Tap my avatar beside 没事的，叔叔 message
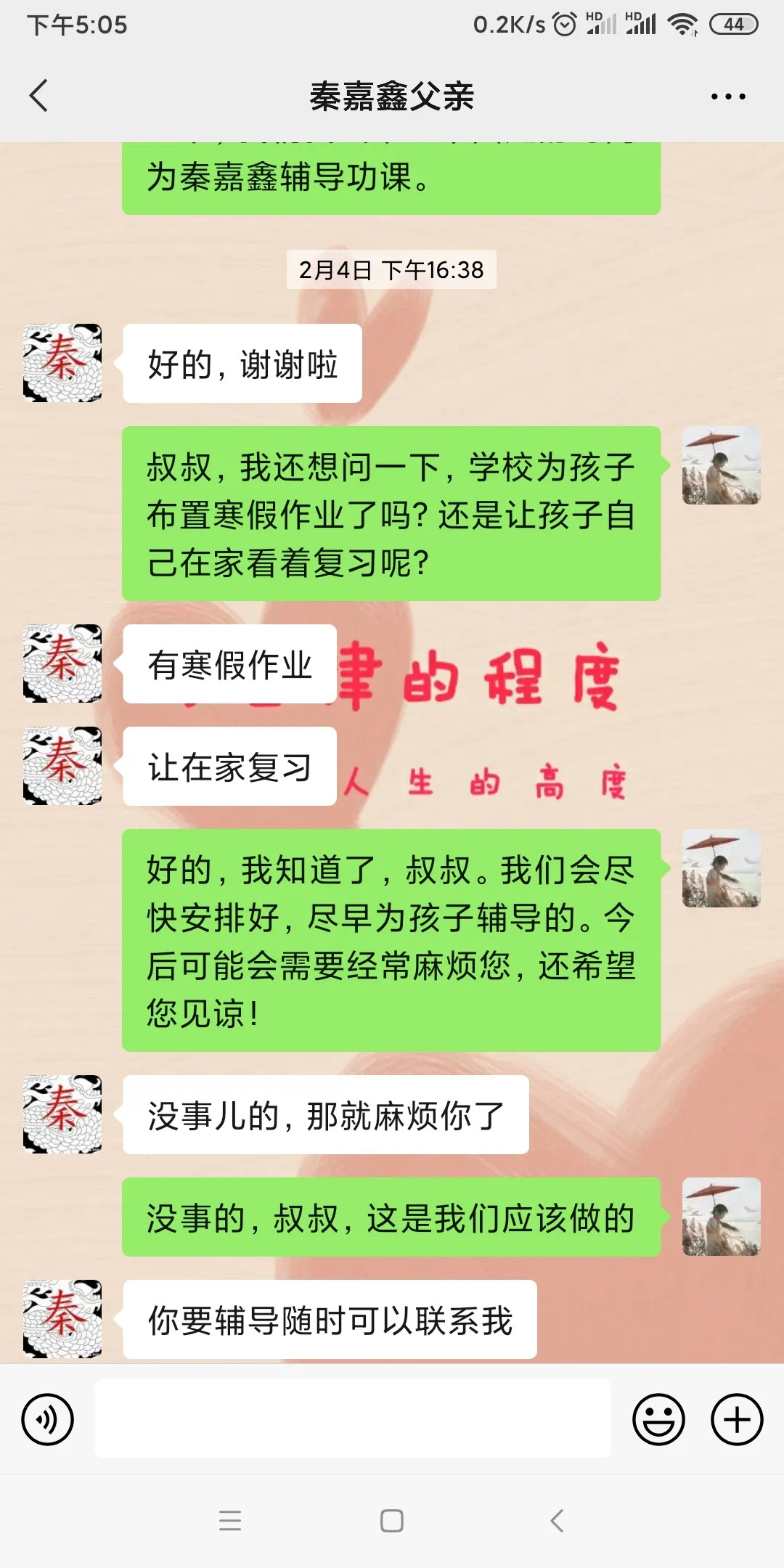 721,1217
